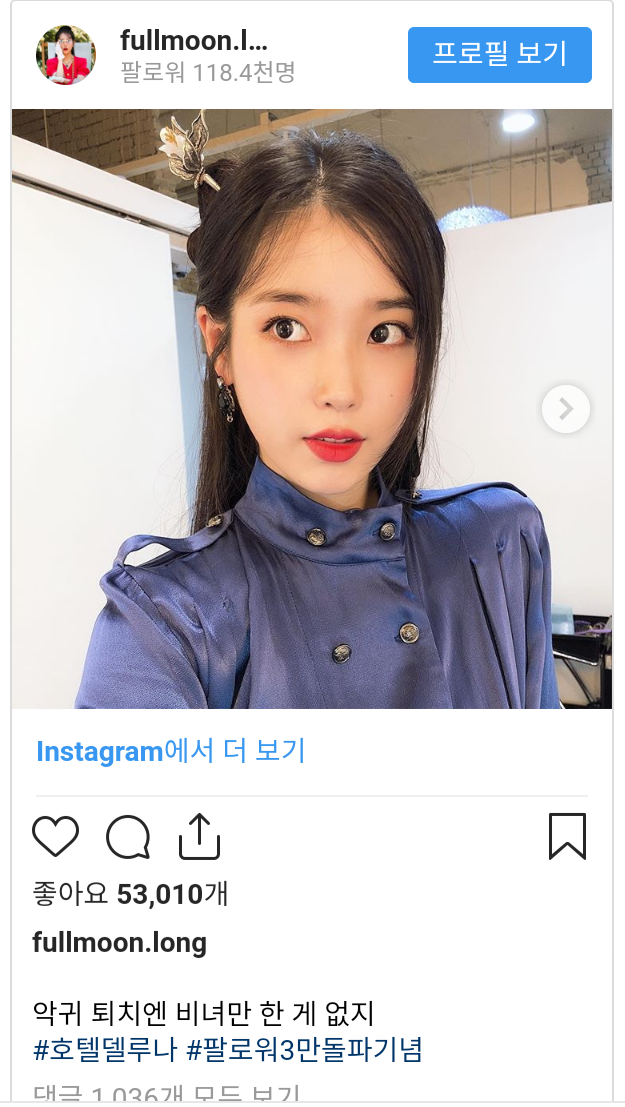The image size is (625, 1107).
Task: Open the comment bubble icon
Action: tap(128, 837)
